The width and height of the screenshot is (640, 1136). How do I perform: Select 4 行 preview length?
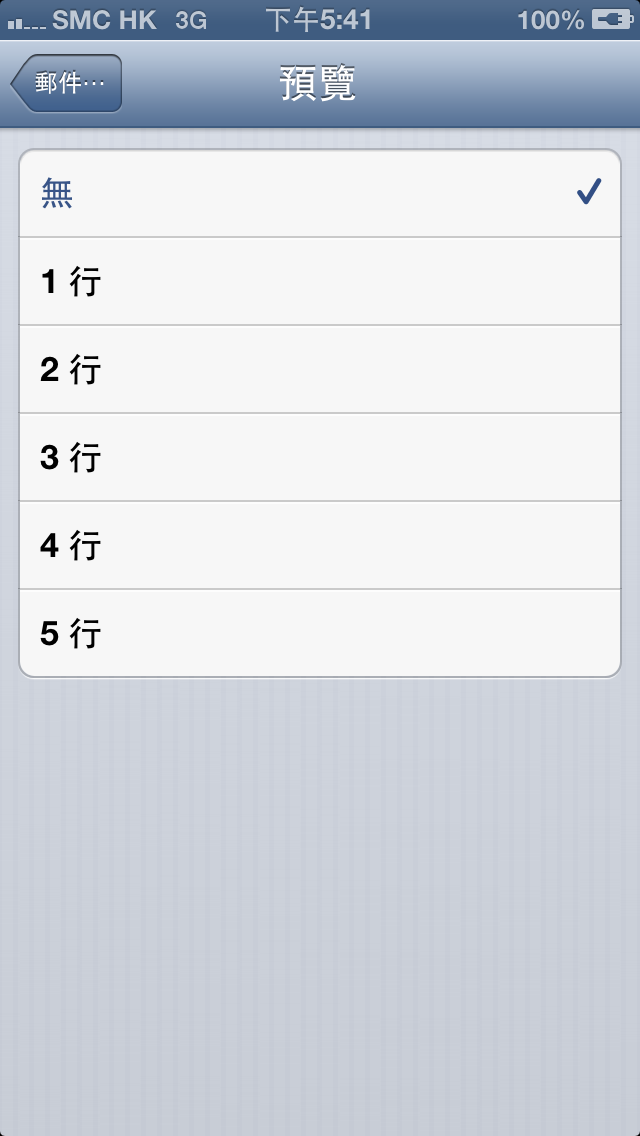320,546
